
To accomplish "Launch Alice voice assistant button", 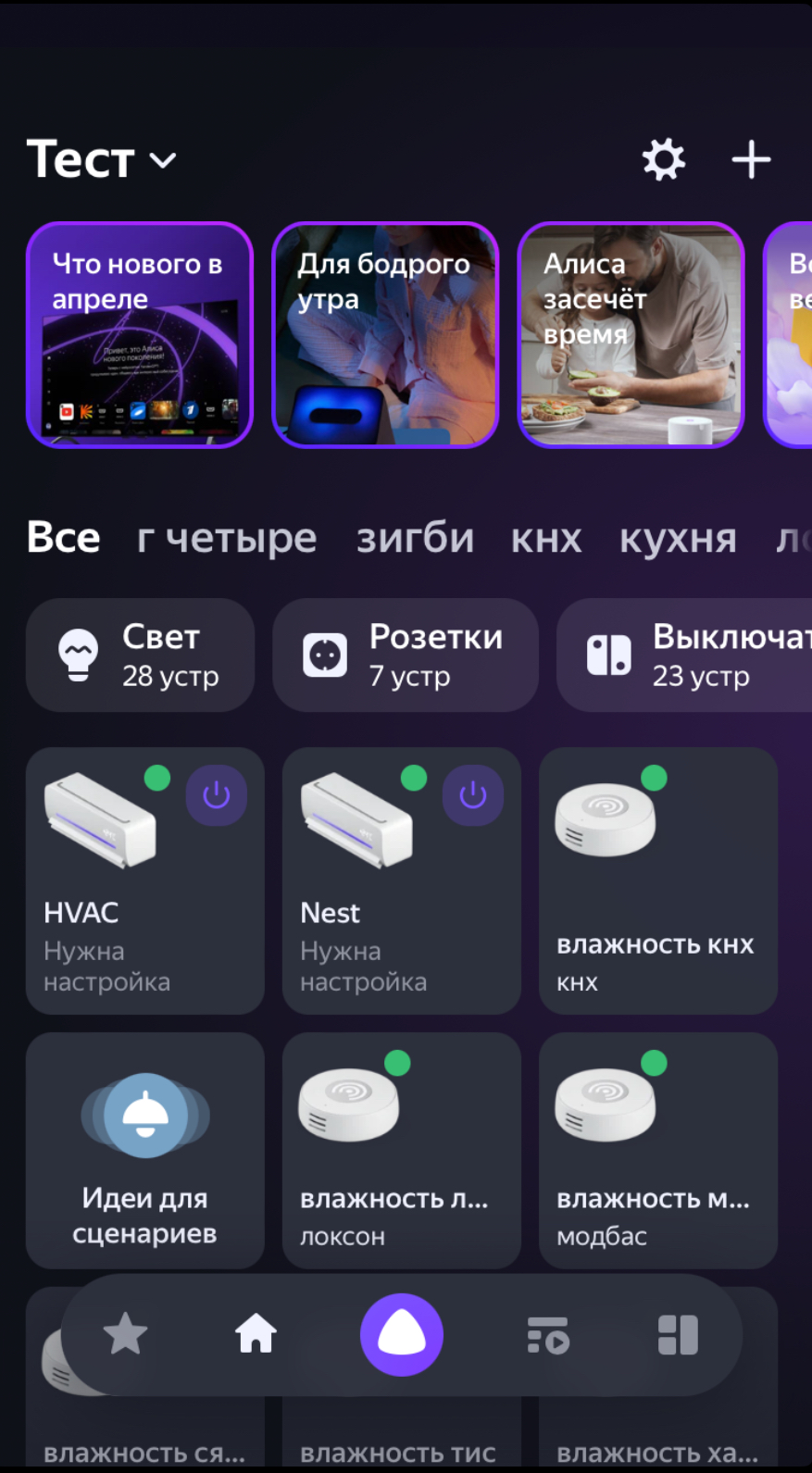I will (401, 1335).
